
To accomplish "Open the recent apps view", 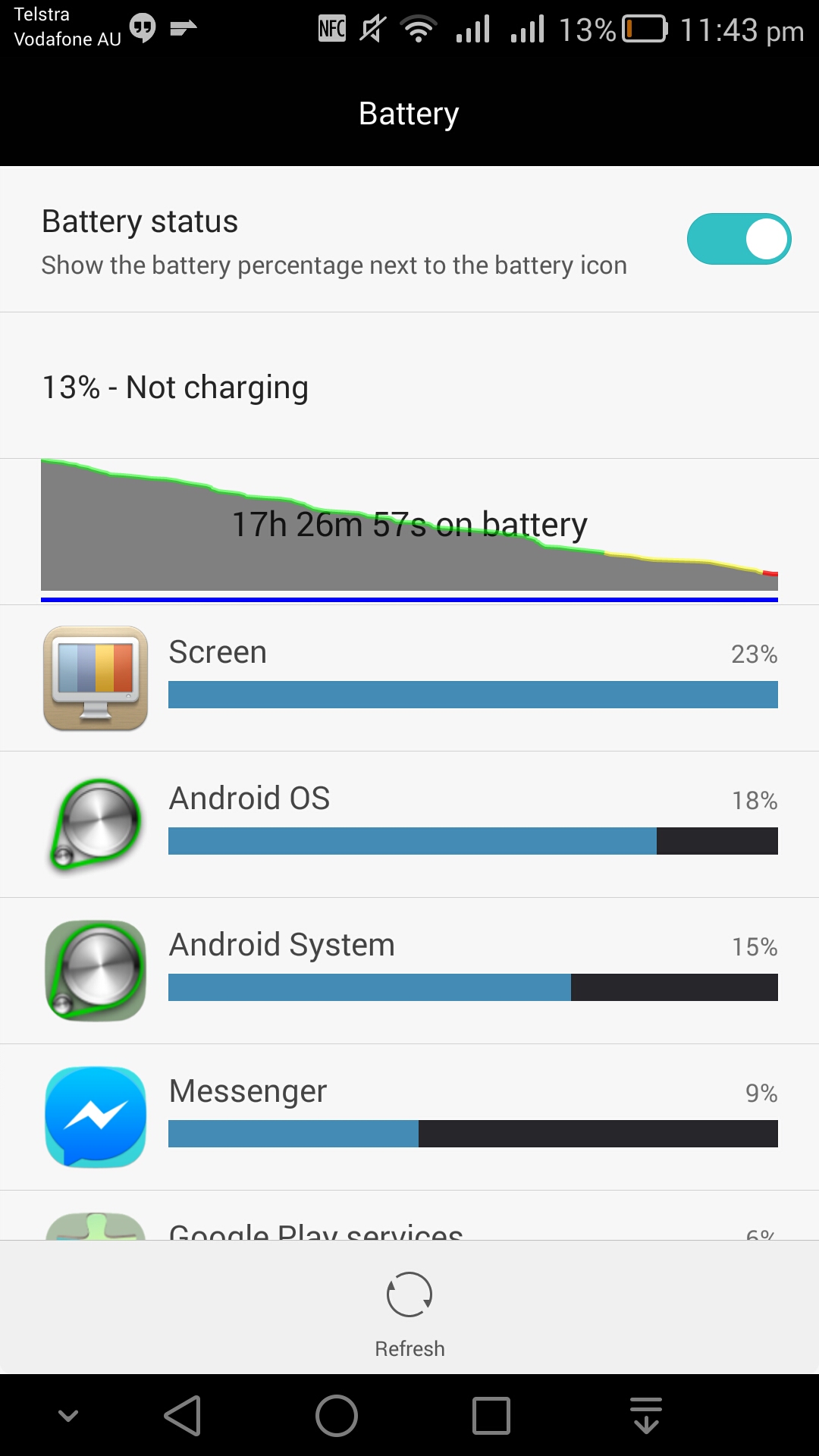I will click(491, 1416).
